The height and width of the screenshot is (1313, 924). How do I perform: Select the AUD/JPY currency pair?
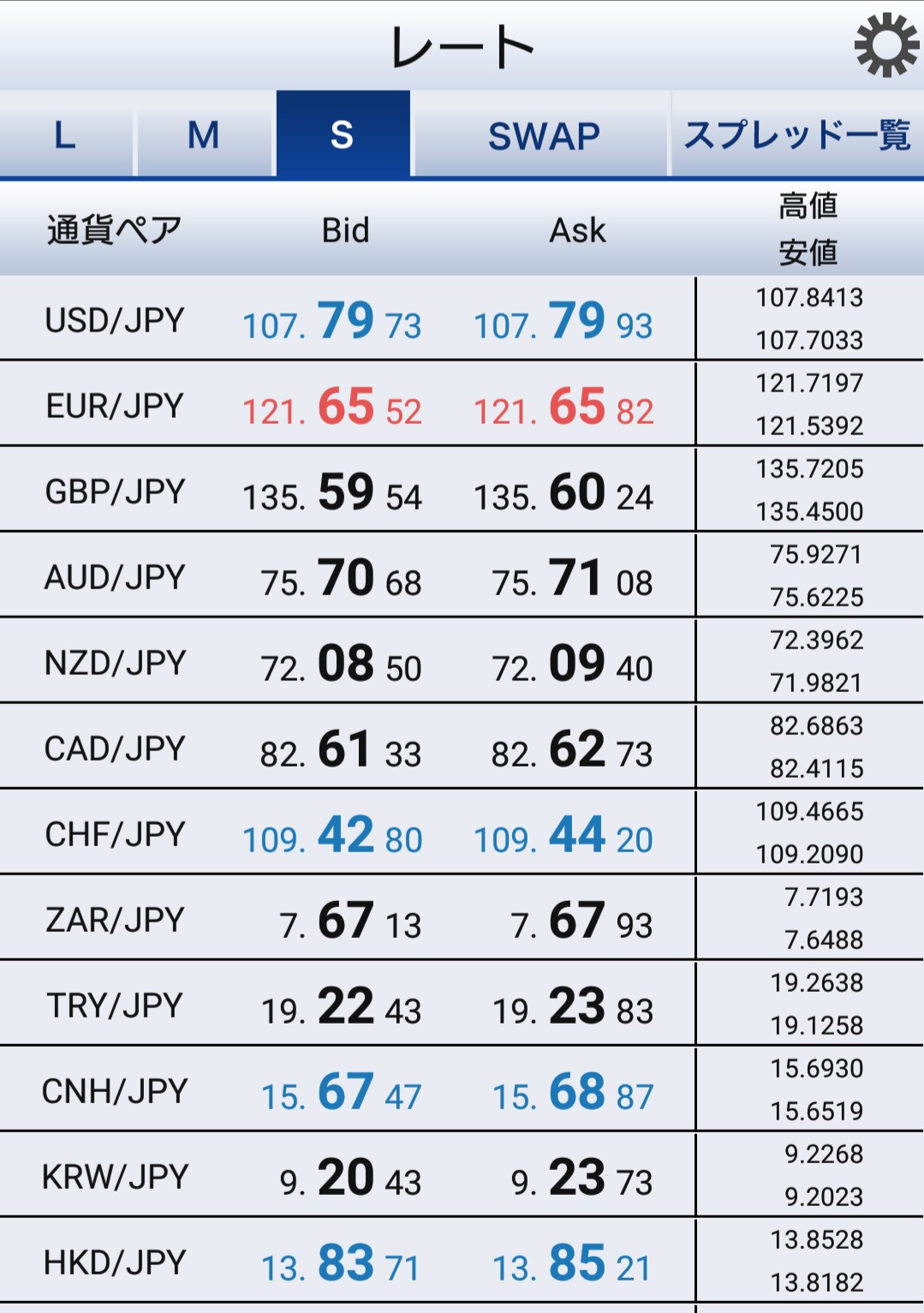(115, 577)
